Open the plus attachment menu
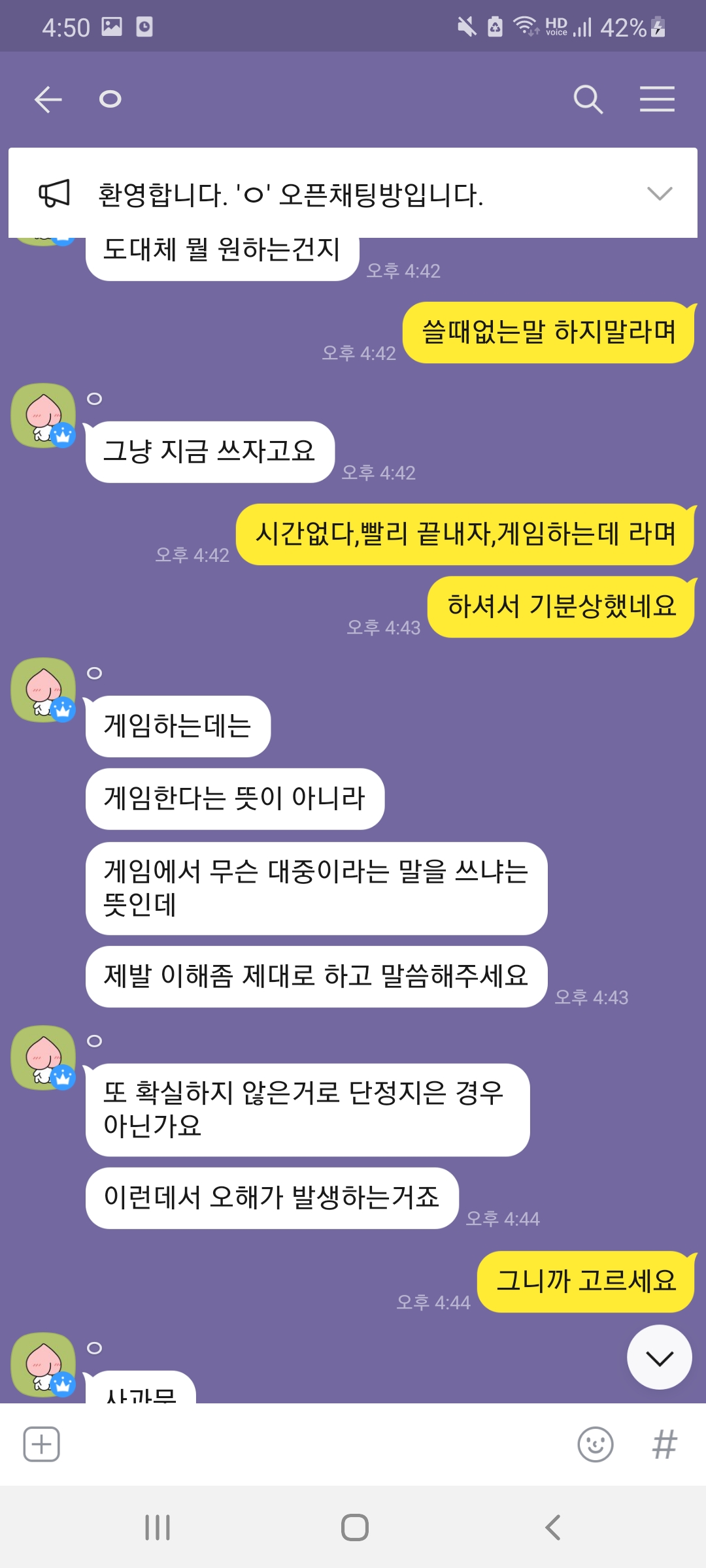This screenshot has height=1568, width=706. click(42, 1444)
